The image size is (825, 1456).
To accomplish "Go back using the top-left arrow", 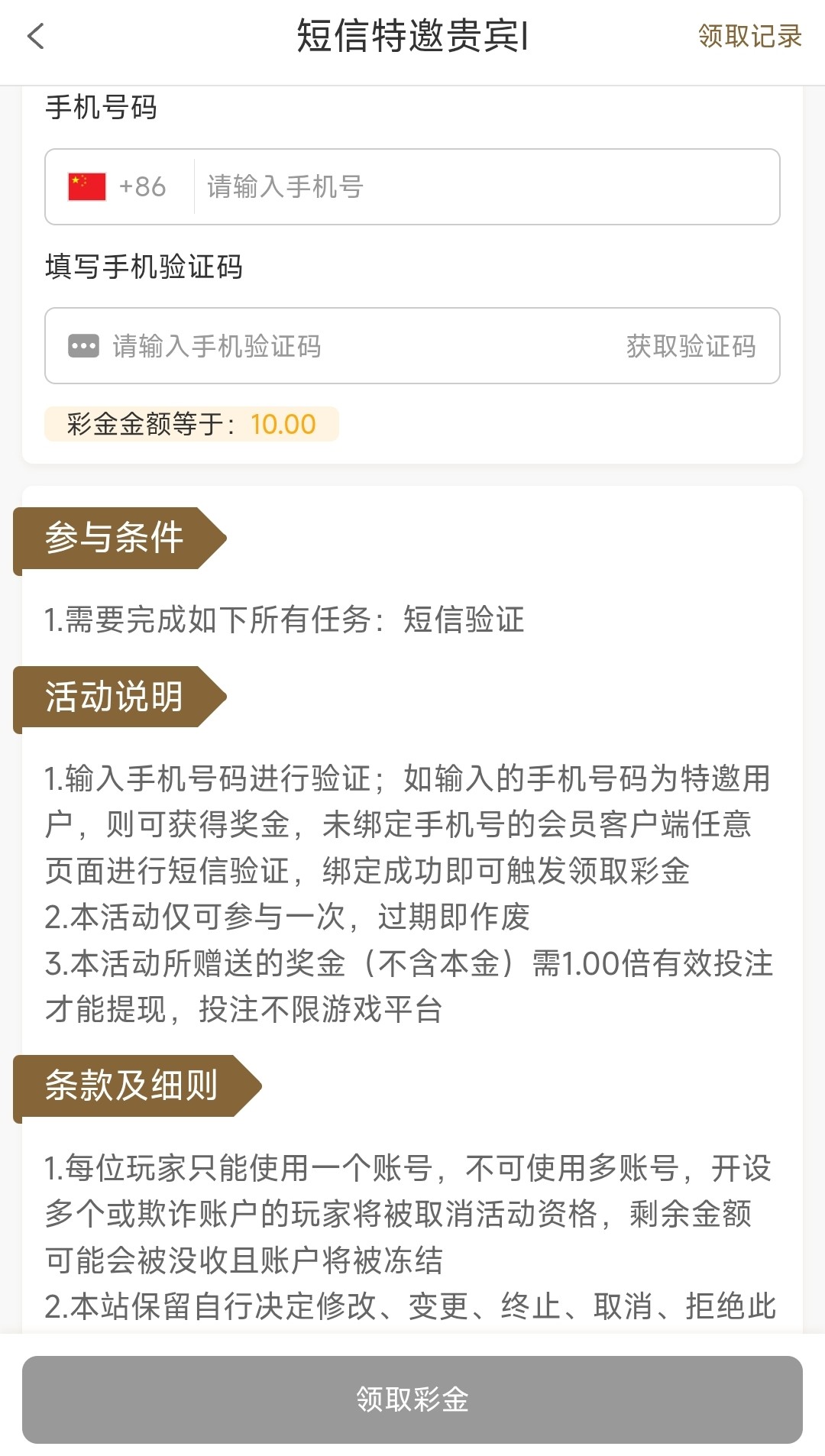I will point(36,36).
